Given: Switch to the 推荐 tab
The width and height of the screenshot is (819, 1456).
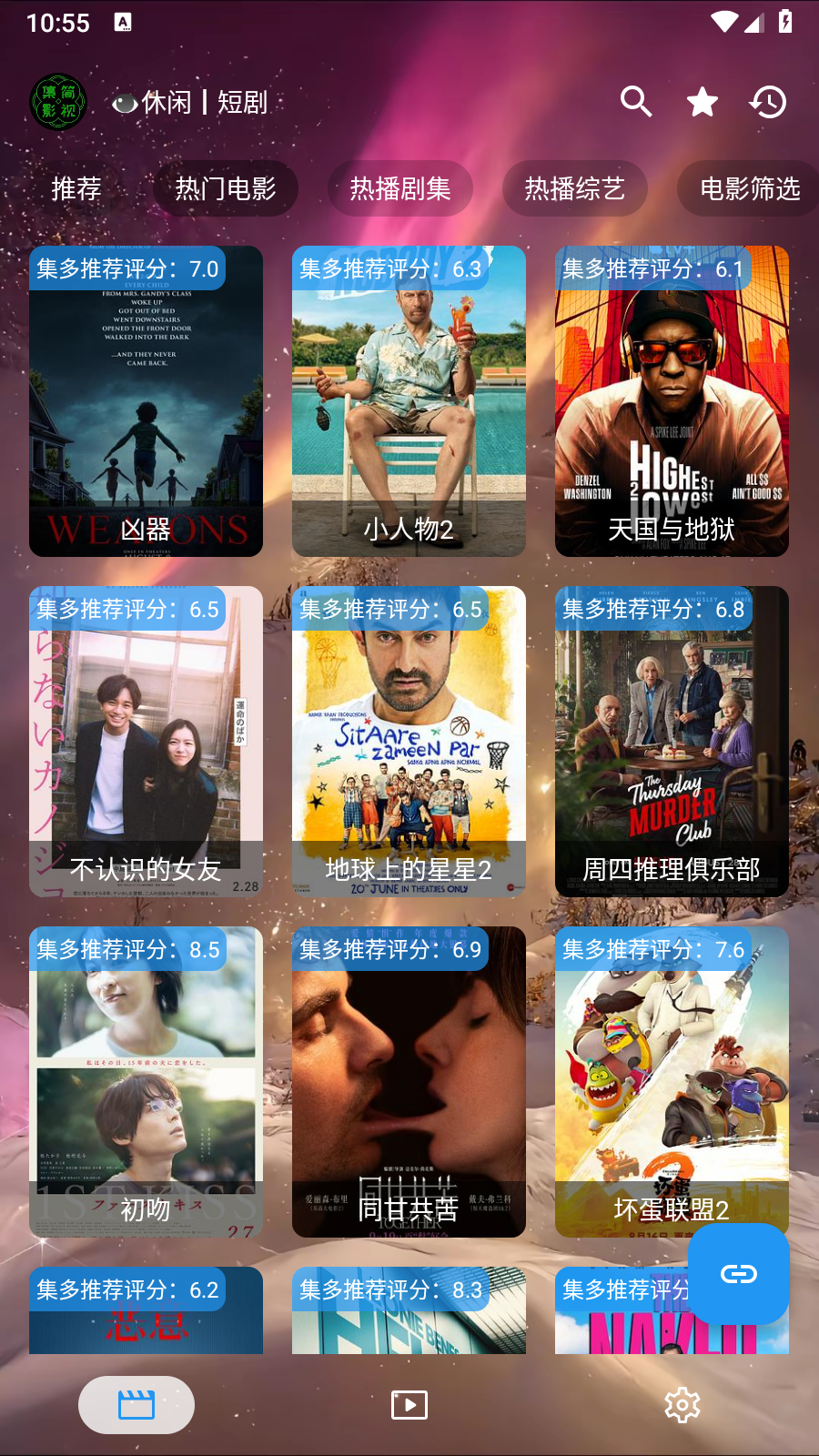Looking at the screenshot, I should pyautogui.click(x=76, y=188).
